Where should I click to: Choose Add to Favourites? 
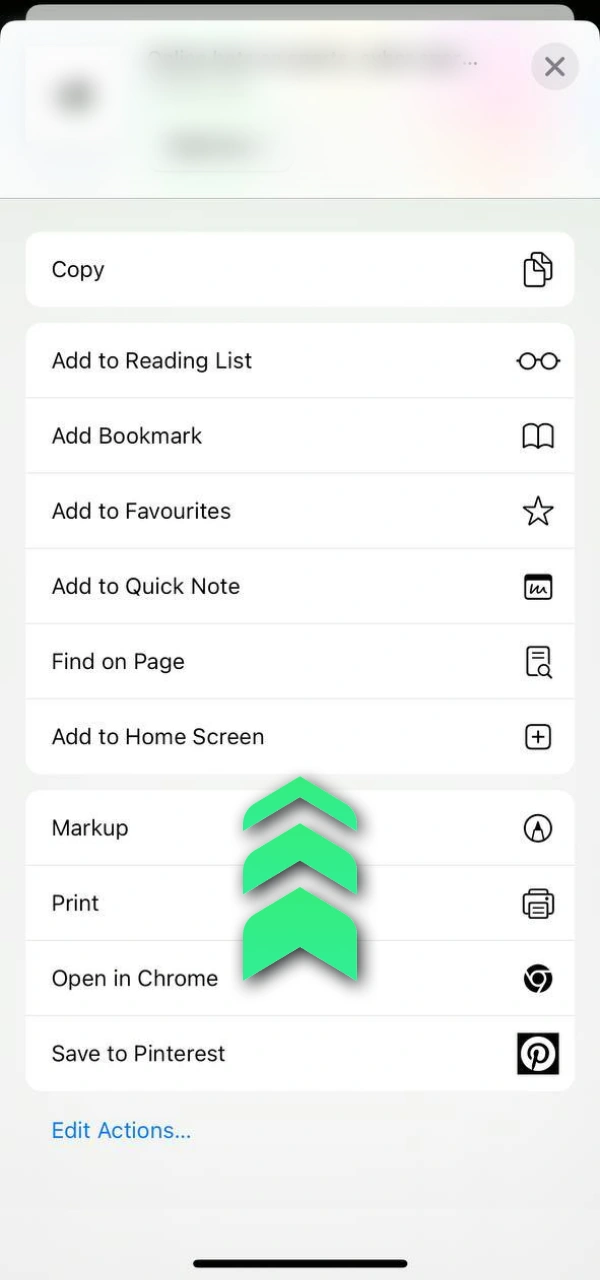(x=300, y=511)
